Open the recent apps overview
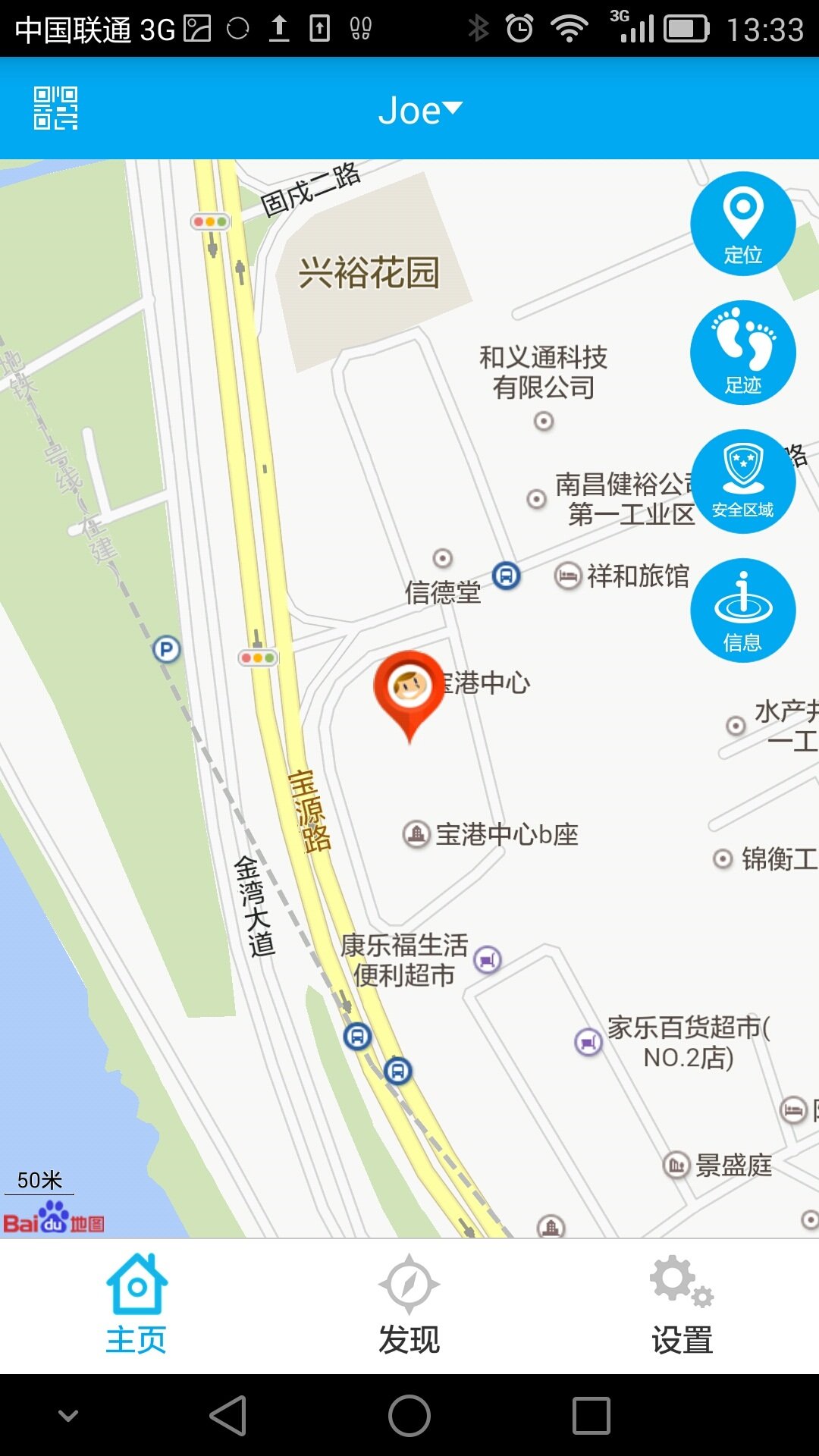Image resolution: width=819 pixels, height=1456 pixels. tap(591, 1416)
